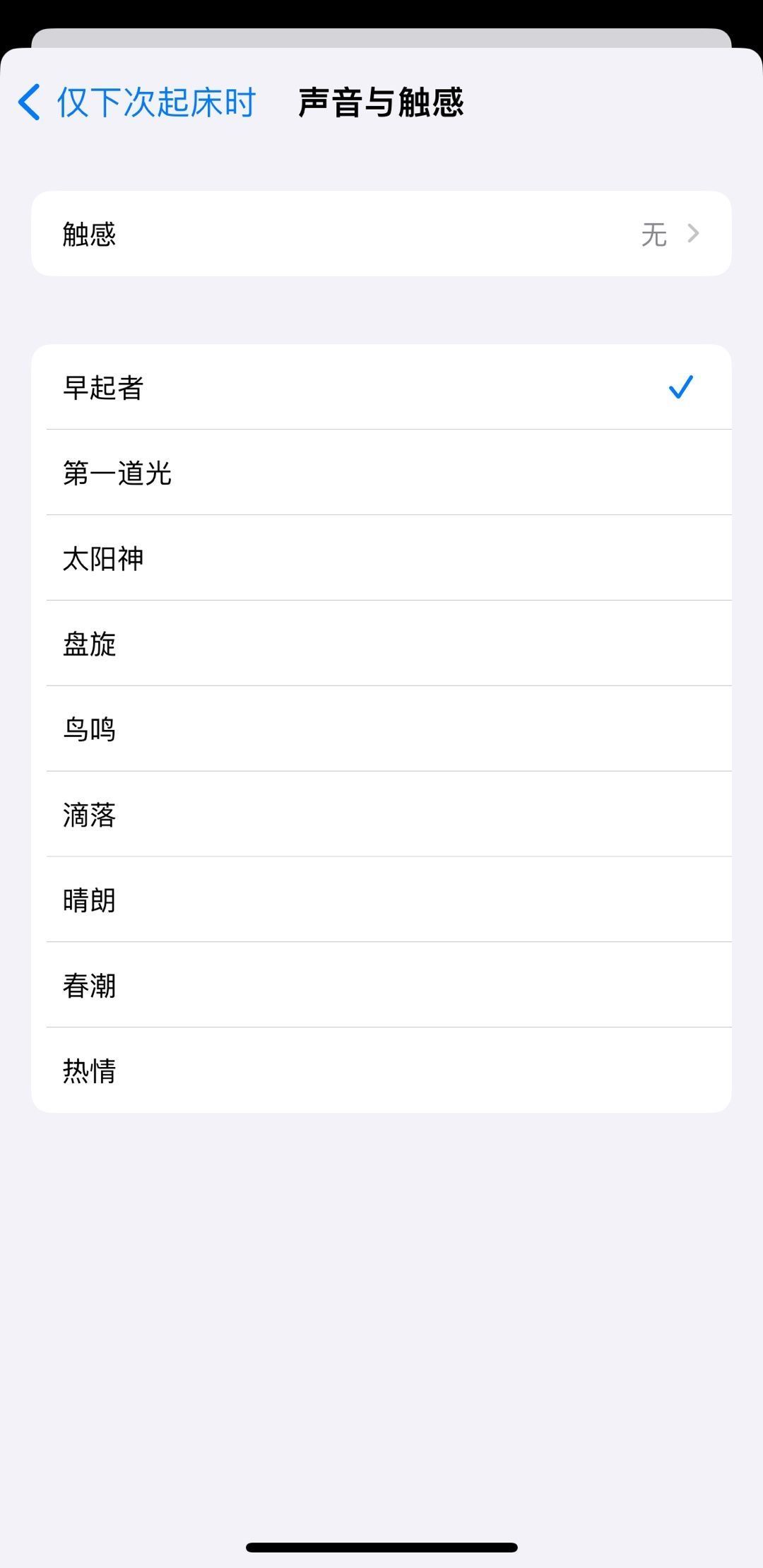Viewport: 763px width, 1568px height.
Task: Set the sound to 盘旋
Action: pos(381,644)
